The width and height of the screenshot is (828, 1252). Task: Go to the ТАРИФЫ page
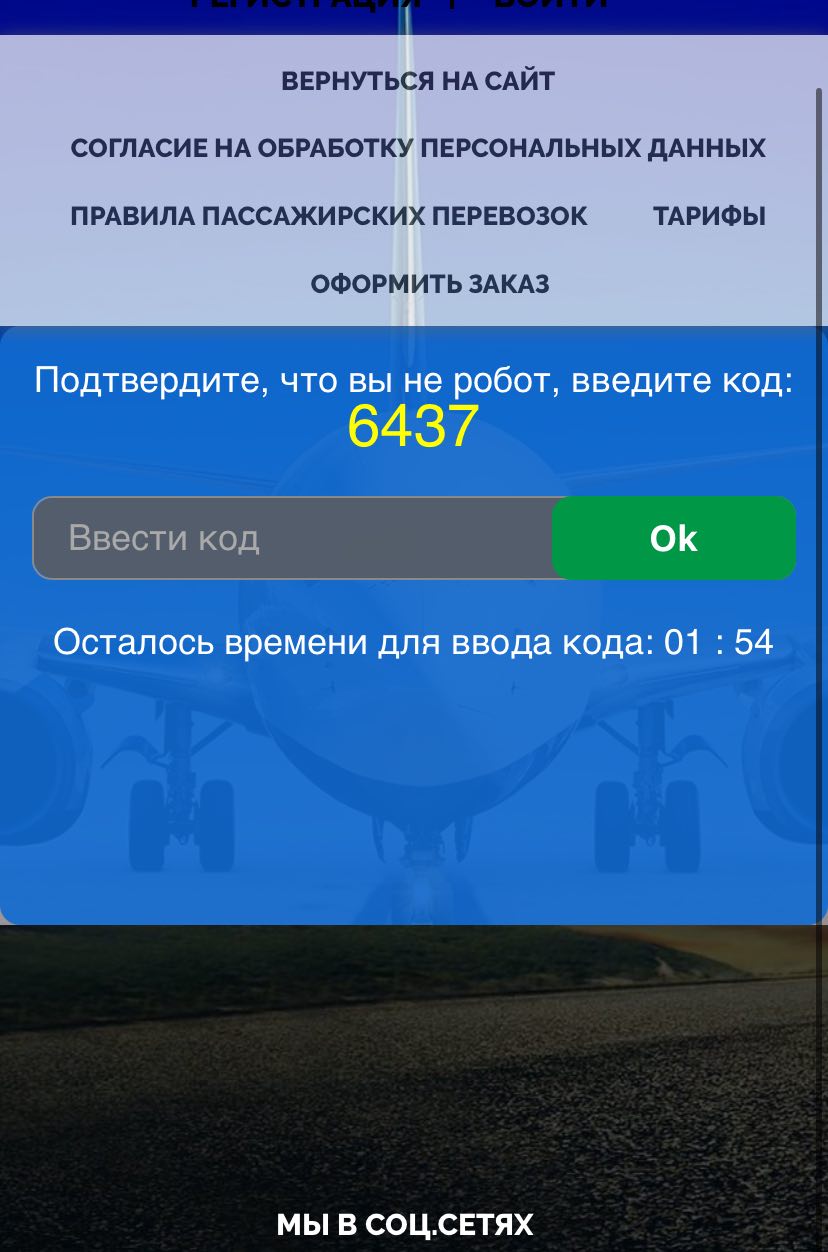(x=709, y=216)
